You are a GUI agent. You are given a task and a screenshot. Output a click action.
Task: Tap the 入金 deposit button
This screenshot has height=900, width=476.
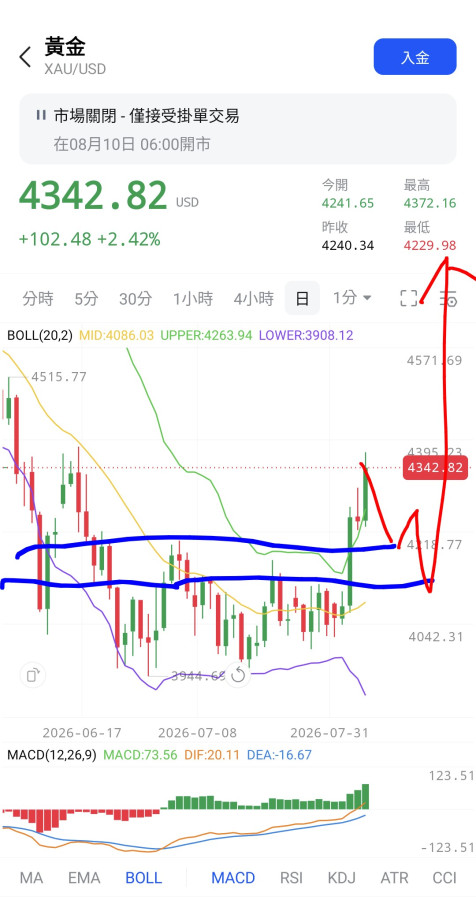click(415, 57)
